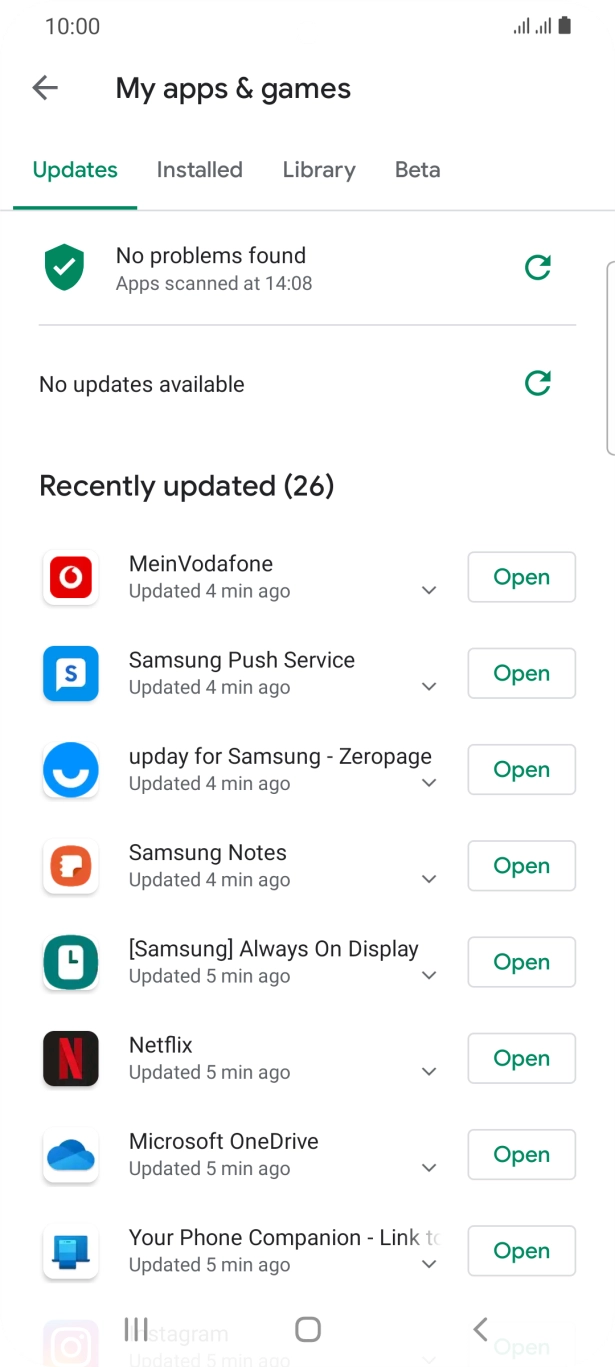
Task: Open Microsoft OneDrive
Action: click(x=521, y=1155)
